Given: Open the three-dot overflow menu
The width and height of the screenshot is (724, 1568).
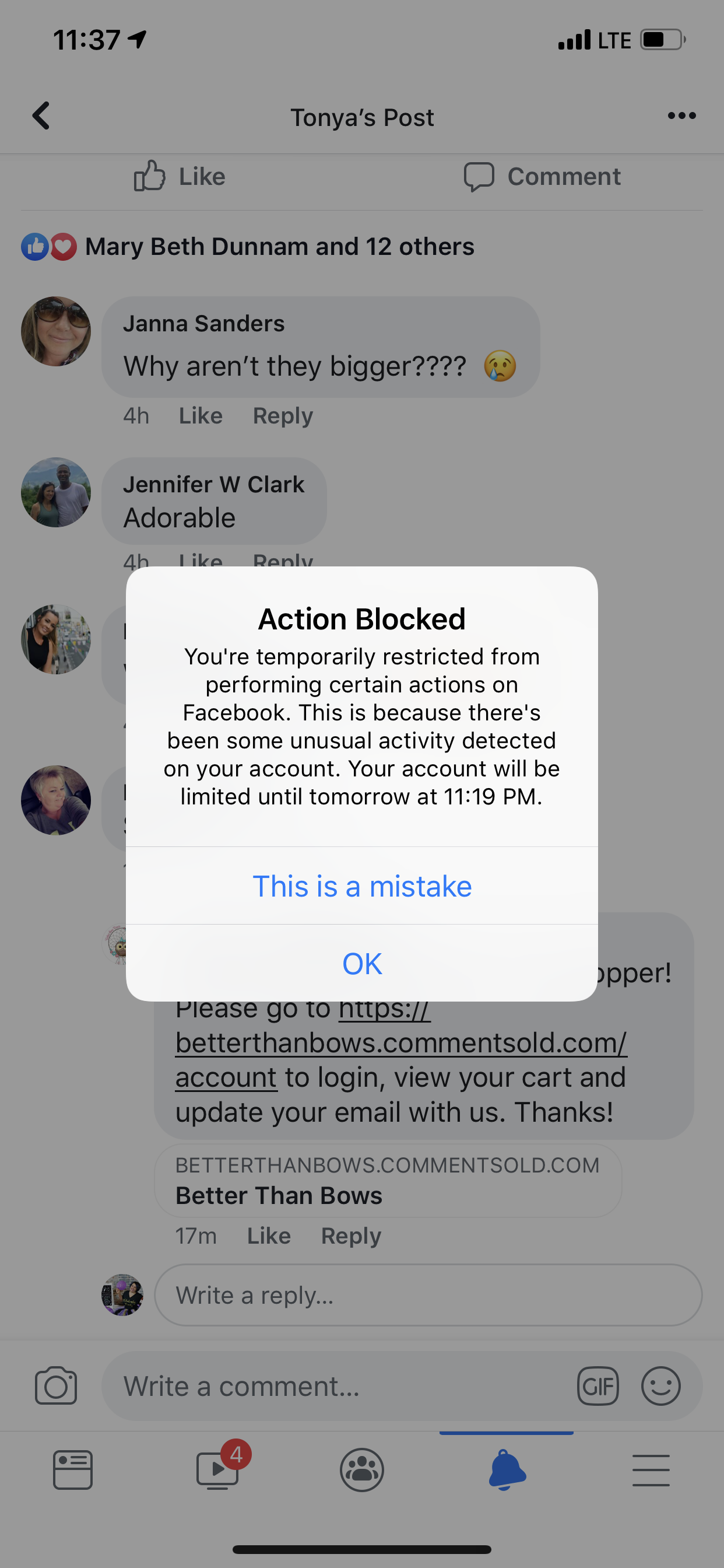Looking at the screenshot, I should coord(681,116).
